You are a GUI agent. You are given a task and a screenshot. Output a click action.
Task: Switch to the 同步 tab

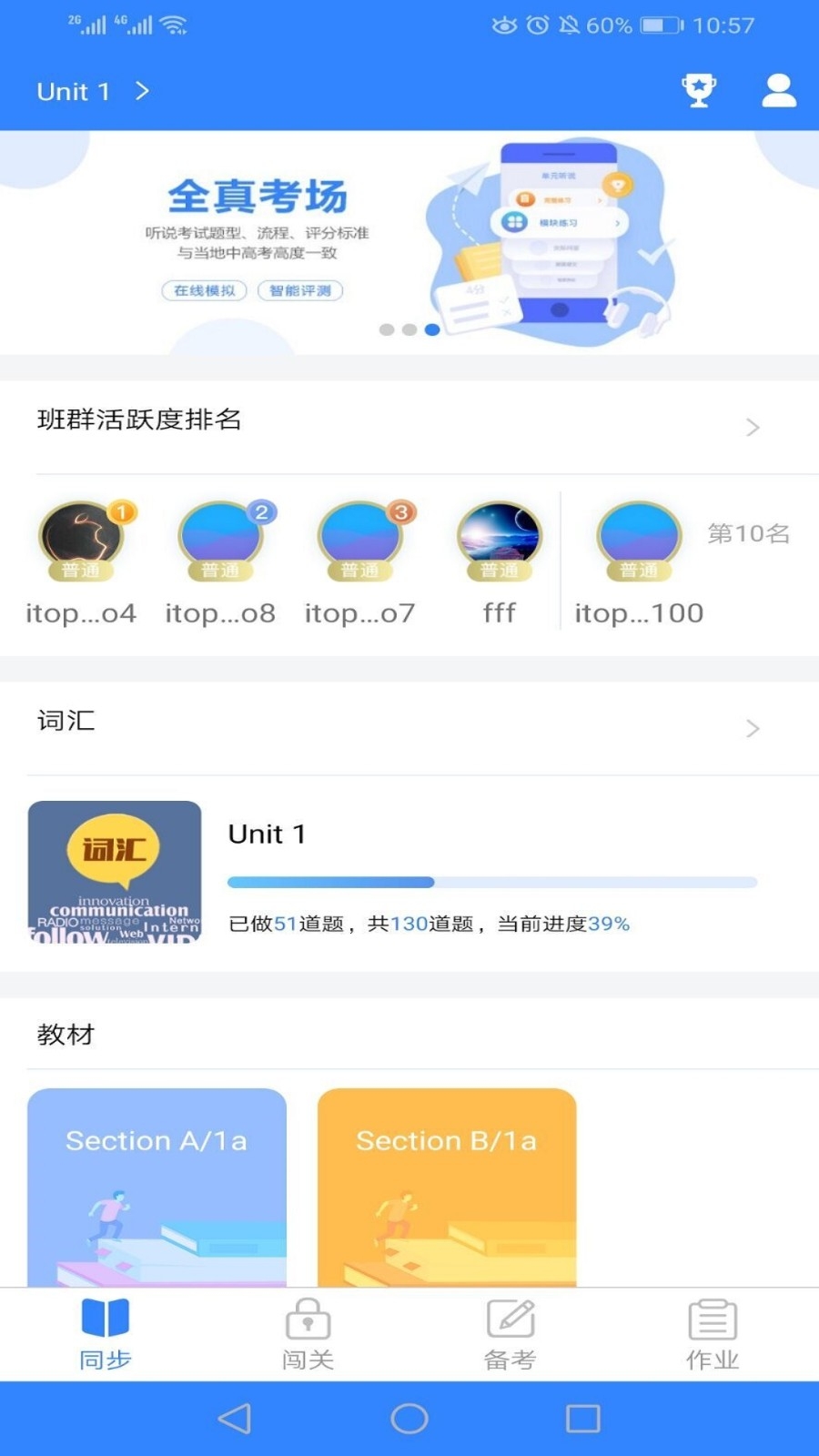click(x=105, y=1335)
